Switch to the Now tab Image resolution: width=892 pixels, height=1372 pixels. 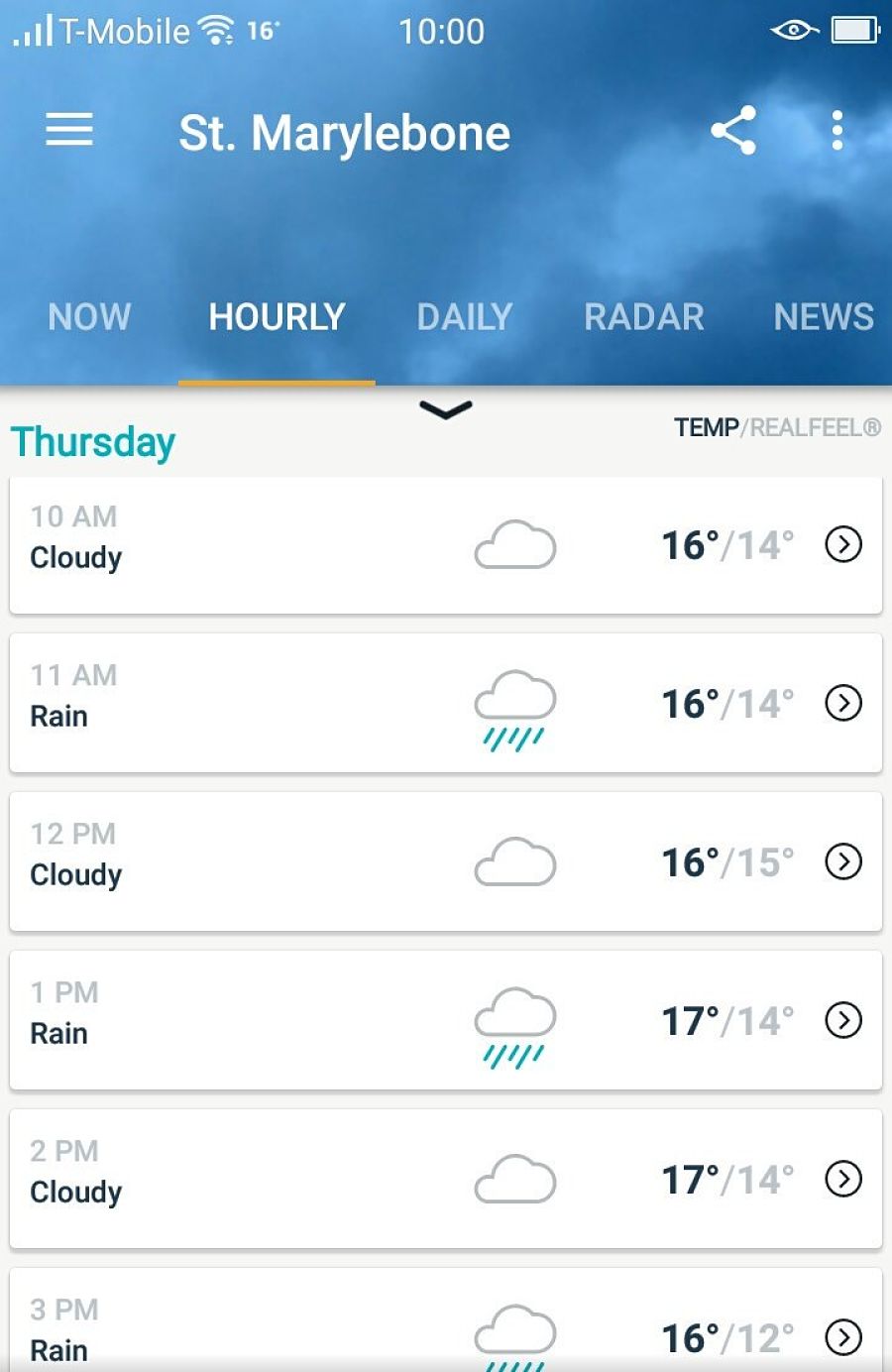(x=89, y=317)
